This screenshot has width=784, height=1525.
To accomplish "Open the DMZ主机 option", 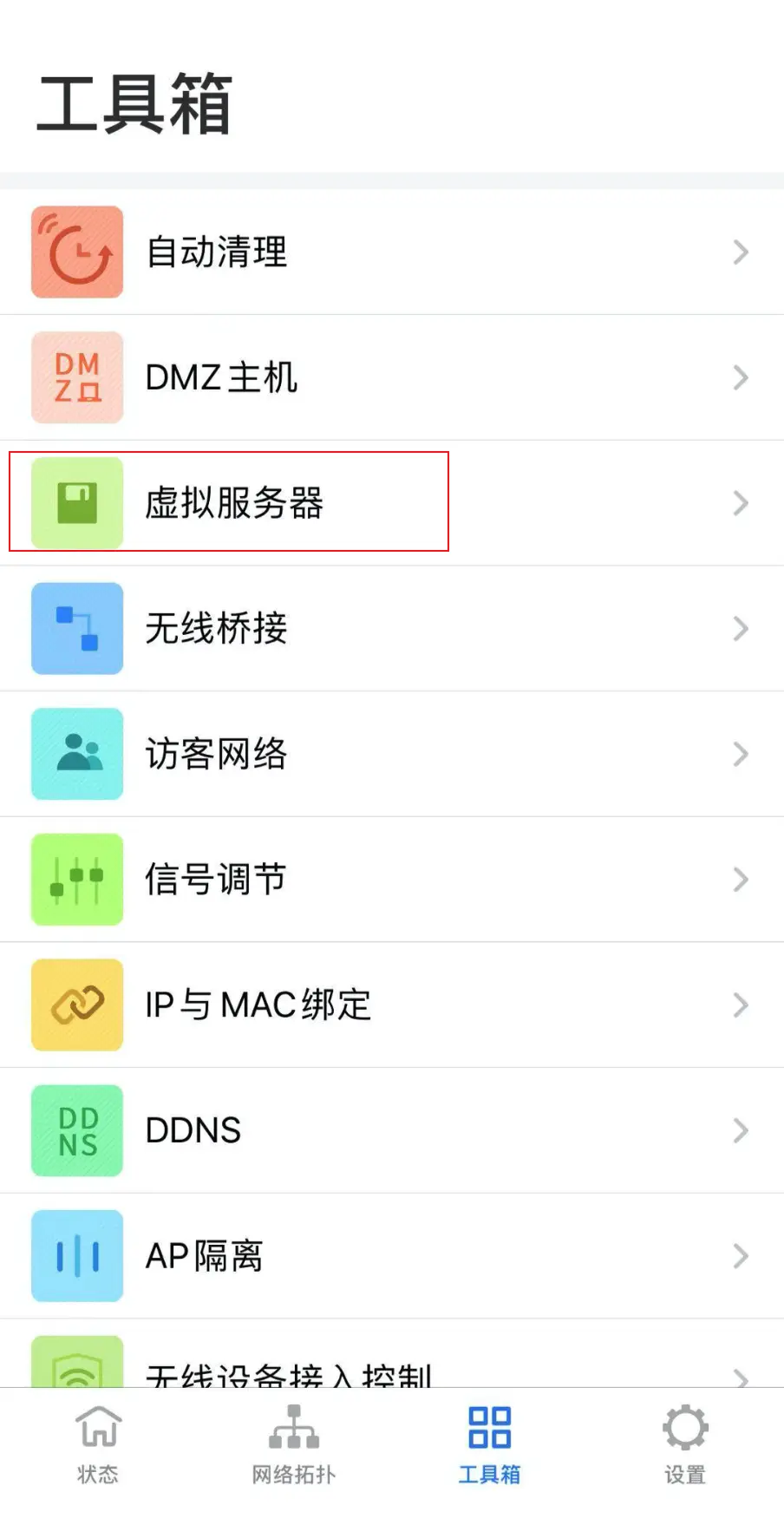I will click(x=390, y=377).
